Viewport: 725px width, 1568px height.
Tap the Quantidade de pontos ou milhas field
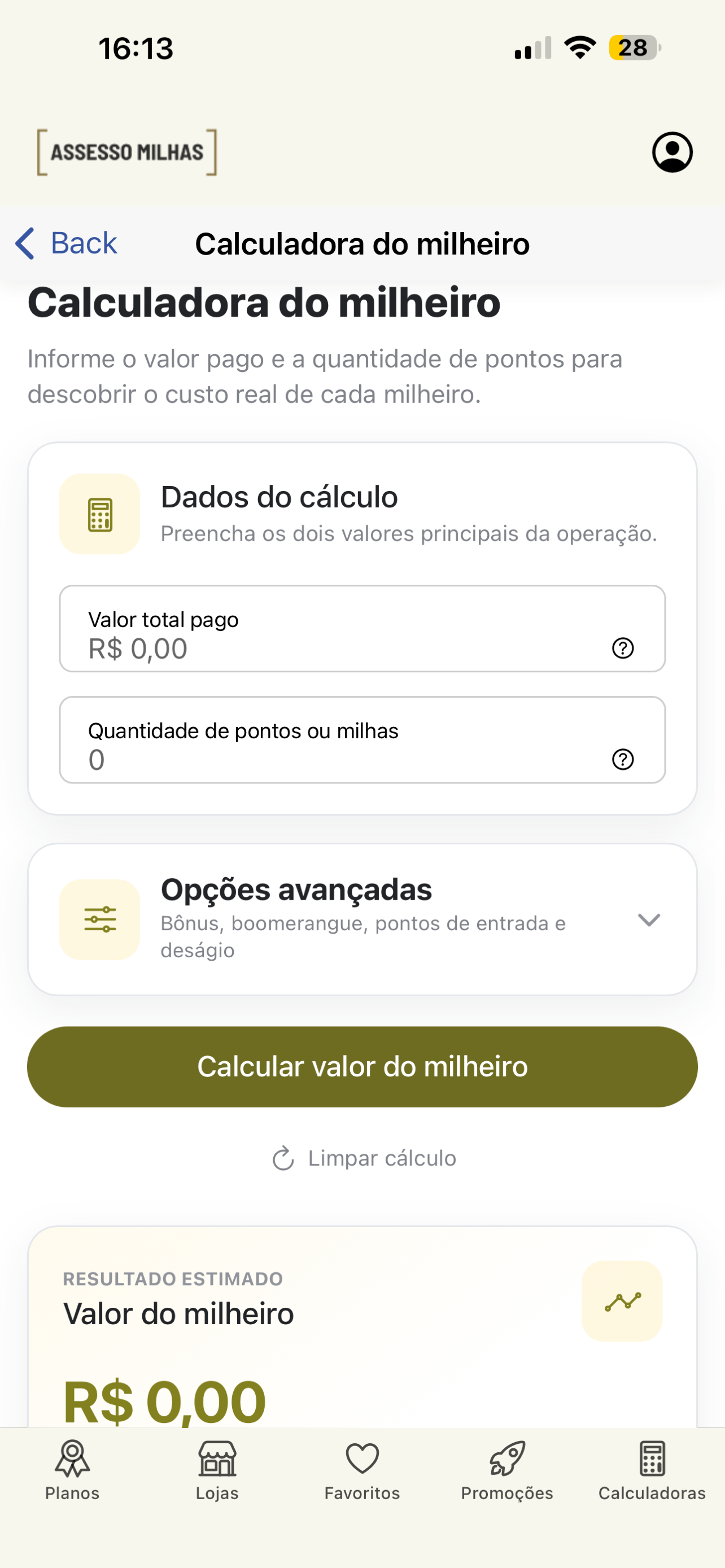click(362, 740)
